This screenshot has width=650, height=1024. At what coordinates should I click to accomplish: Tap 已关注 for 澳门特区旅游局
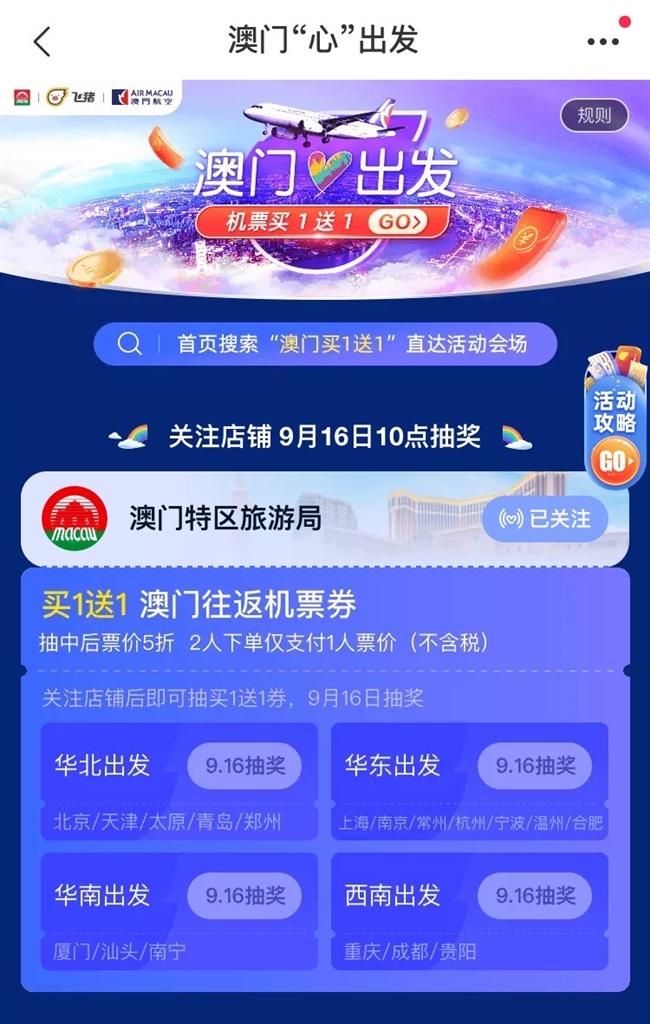coord(545,519)
